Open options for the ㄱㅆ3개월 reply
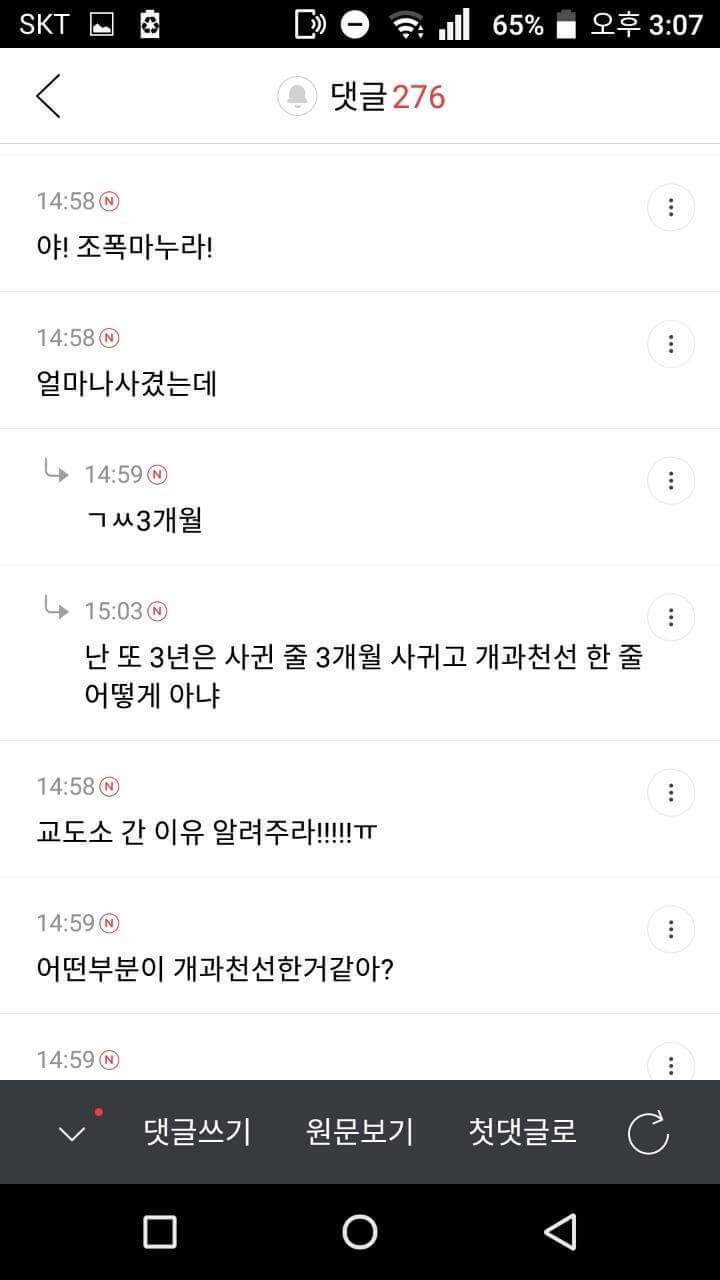720x1280 pixels. pos(670,480)
